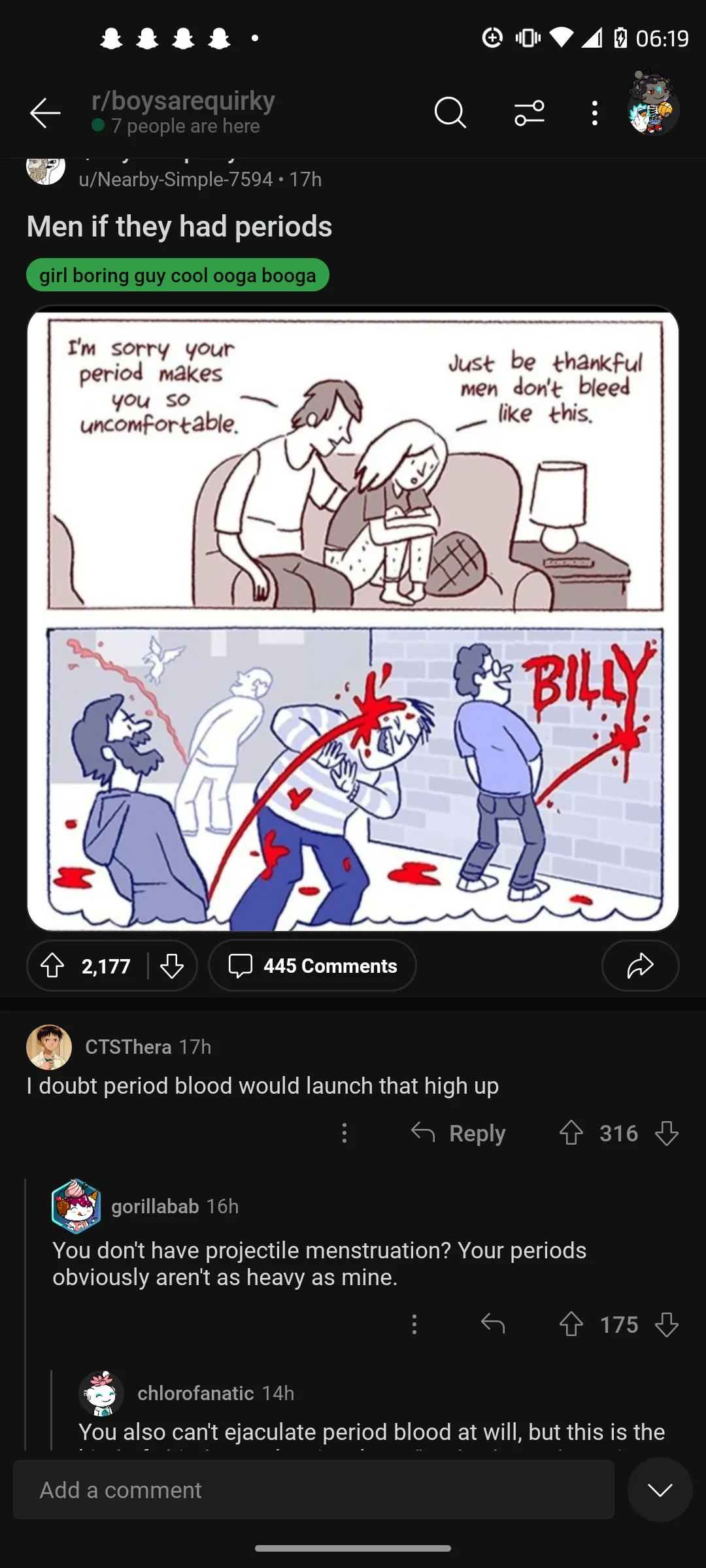Select the 'girl boring guy cool ooga booga' flair
Image resolution: width=706 pixels, height=1568 pixels.
pos(177,276)
